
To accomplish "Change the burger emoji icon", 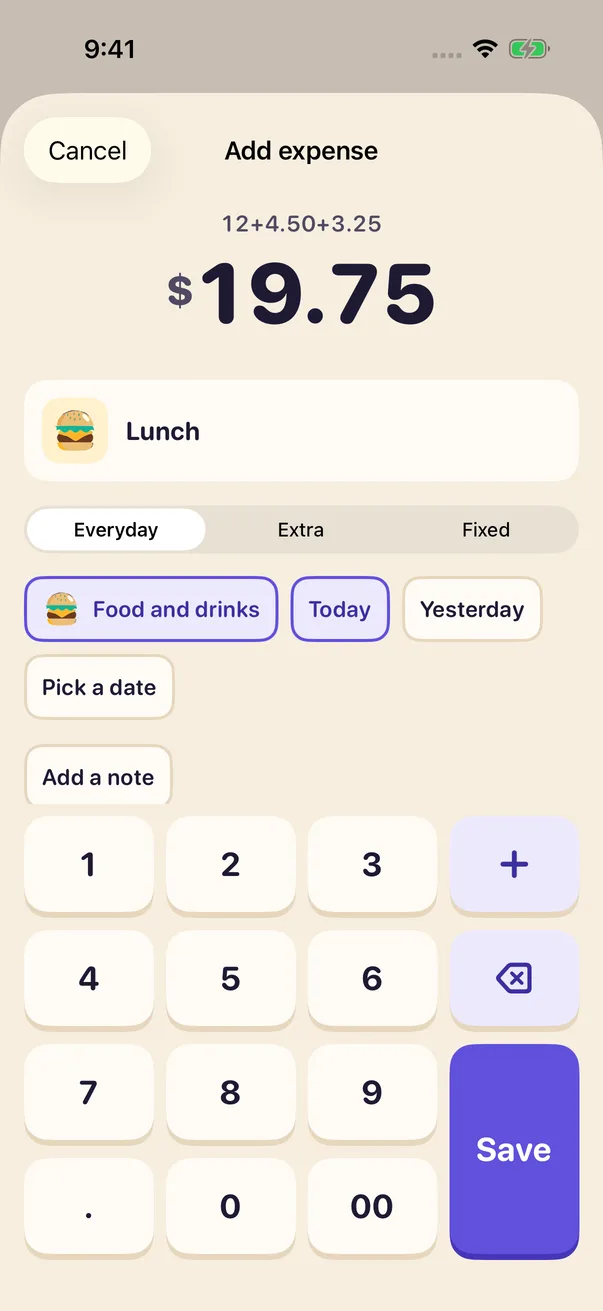I will pos(75,431).
